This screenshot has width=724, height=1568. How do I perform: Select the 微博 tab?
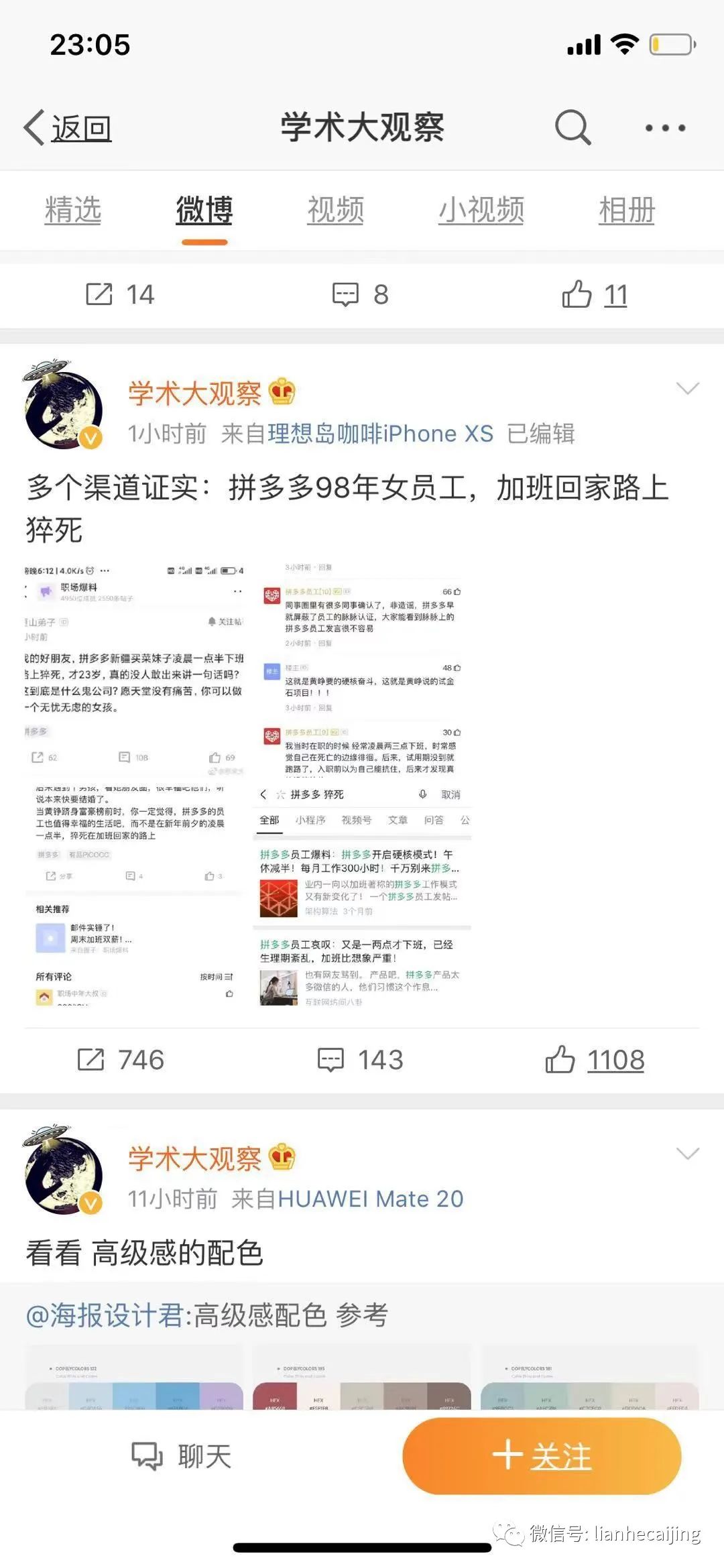[204, 210]
